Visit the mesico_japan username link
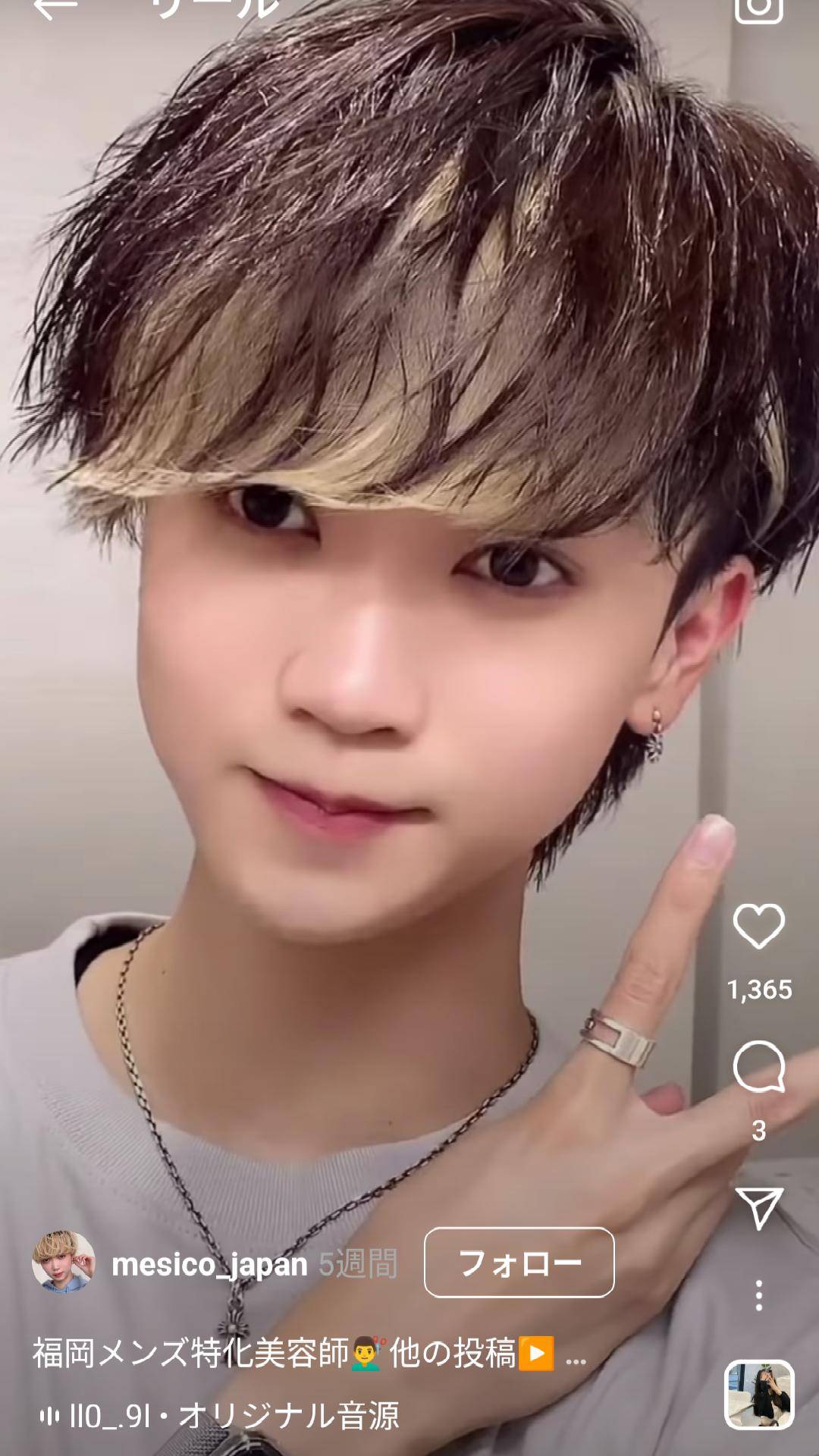This screenshot has width=819, height=1456. click(x=209, y=1264)
